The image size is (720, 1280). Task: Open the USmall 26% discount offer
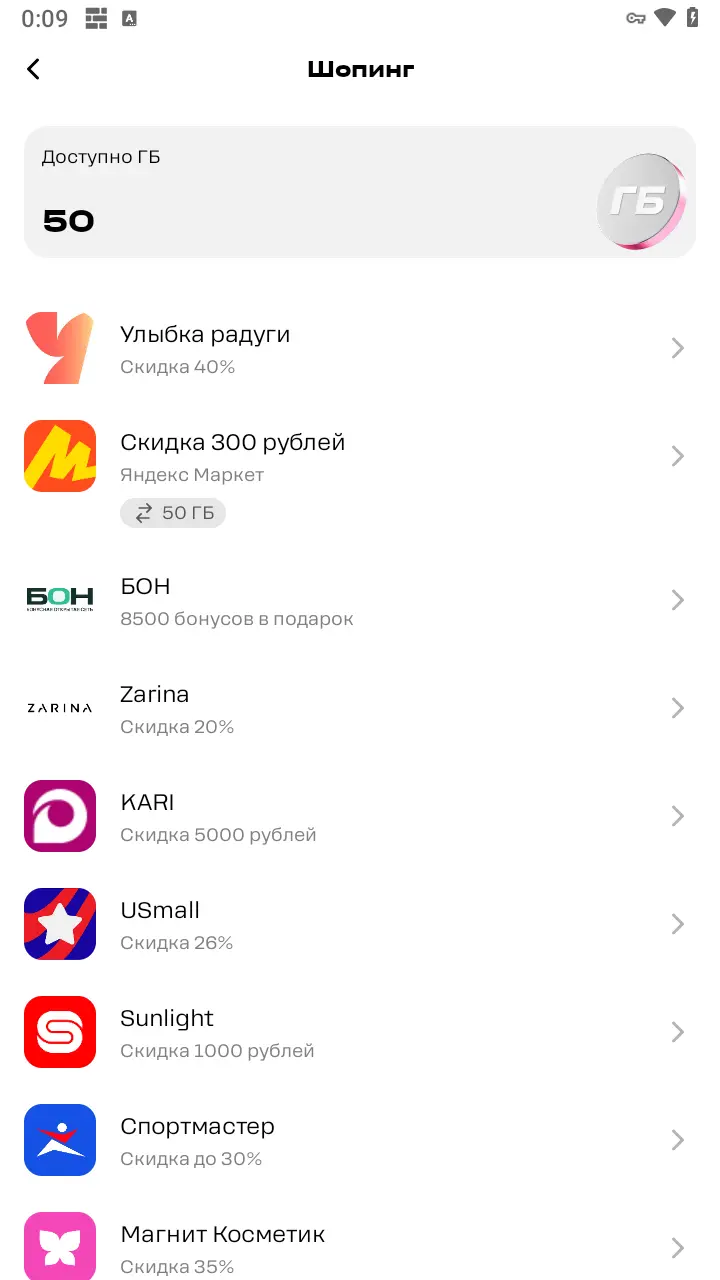pos(360,924)
